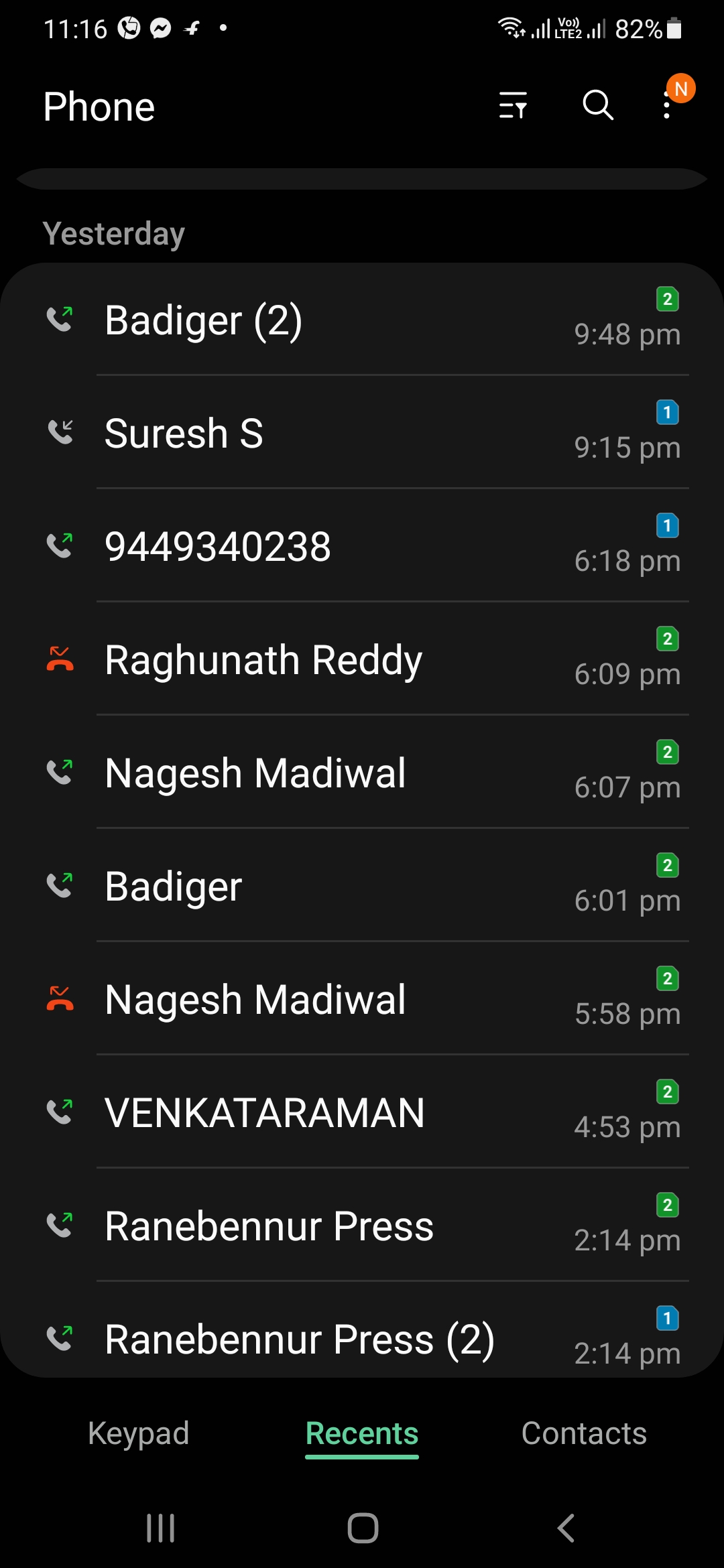Viewport: 724px width, 1568px height.
Task: Select the Recents tab
Action: pyautogui.click(x=362, y=1433)
